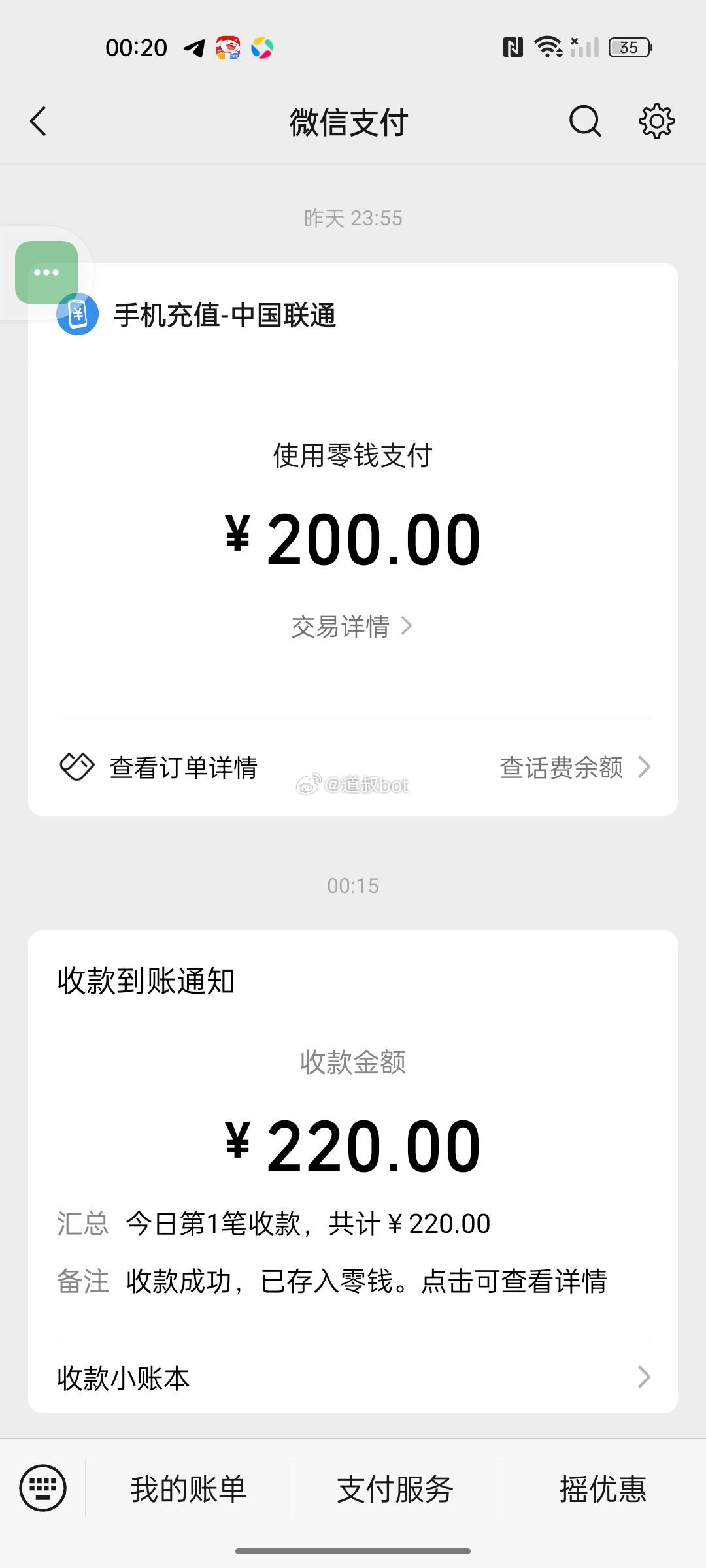The height and width of the screenshot is (1568, 706).
Task: Tap the green floating chat bubble
Action: click(46, 272)
